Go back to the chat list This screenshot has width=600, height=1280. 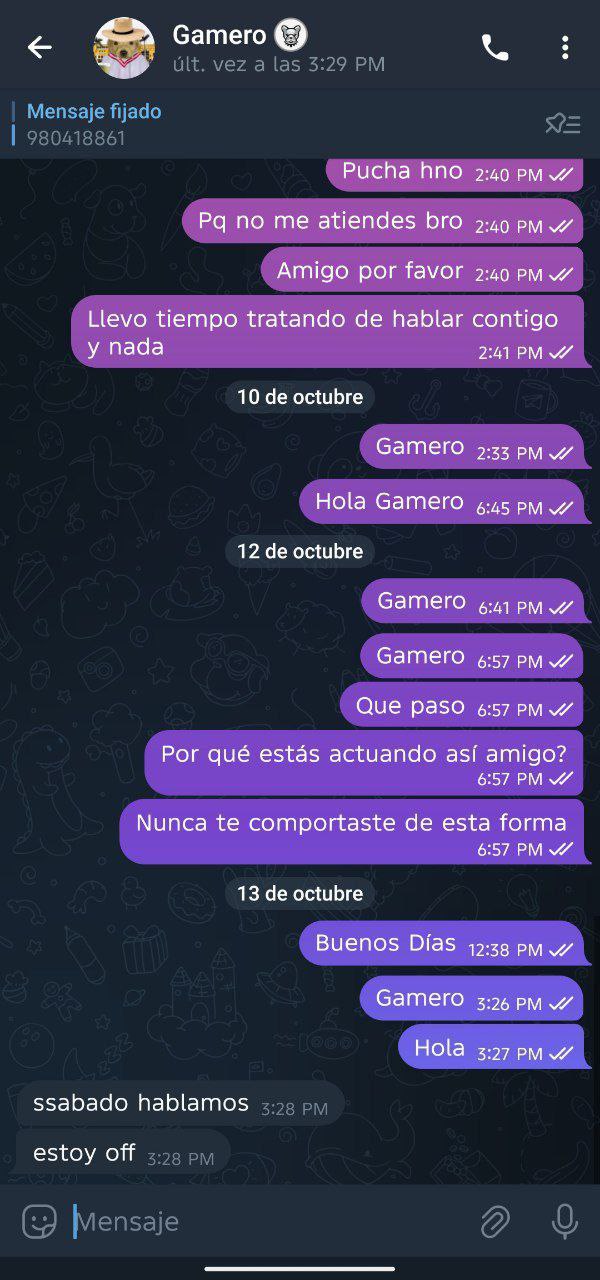tap(39, 47)
